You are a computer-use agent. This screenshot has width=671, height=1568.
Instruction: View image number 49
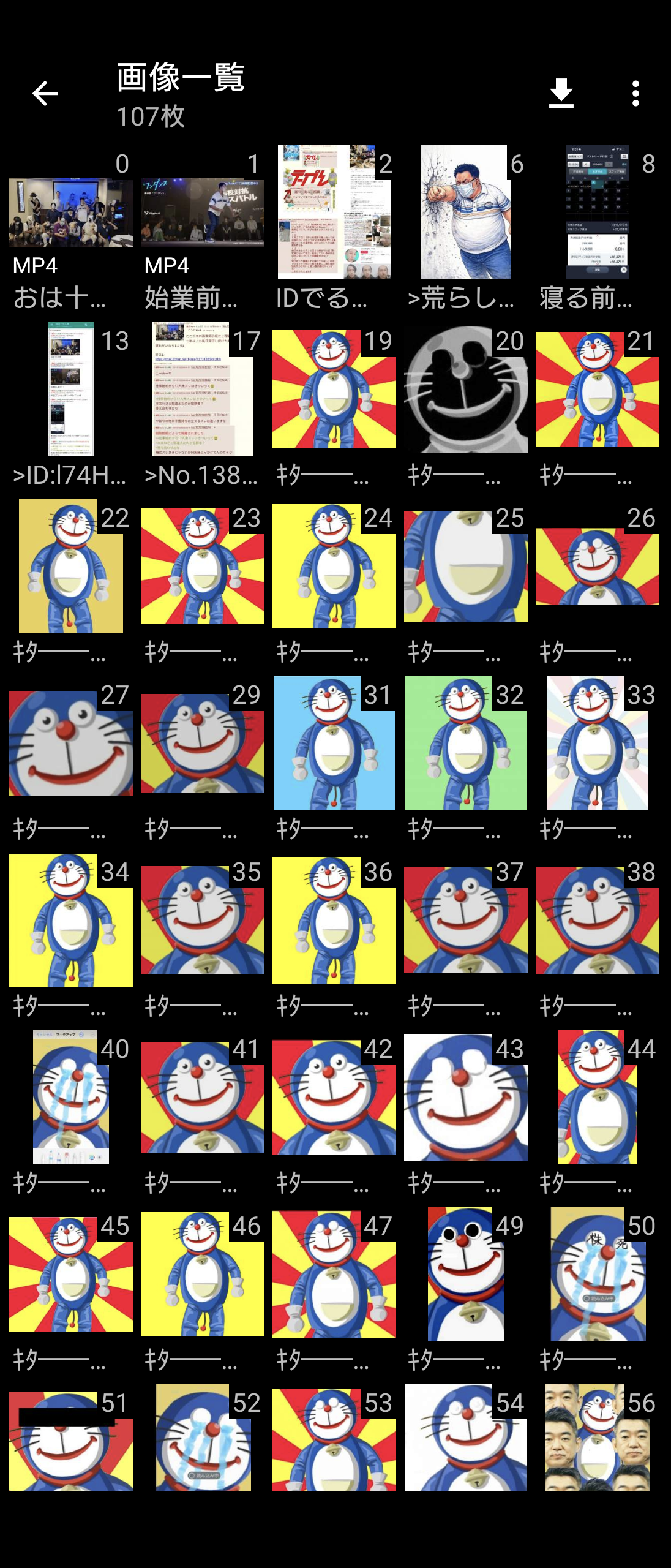465,1275
